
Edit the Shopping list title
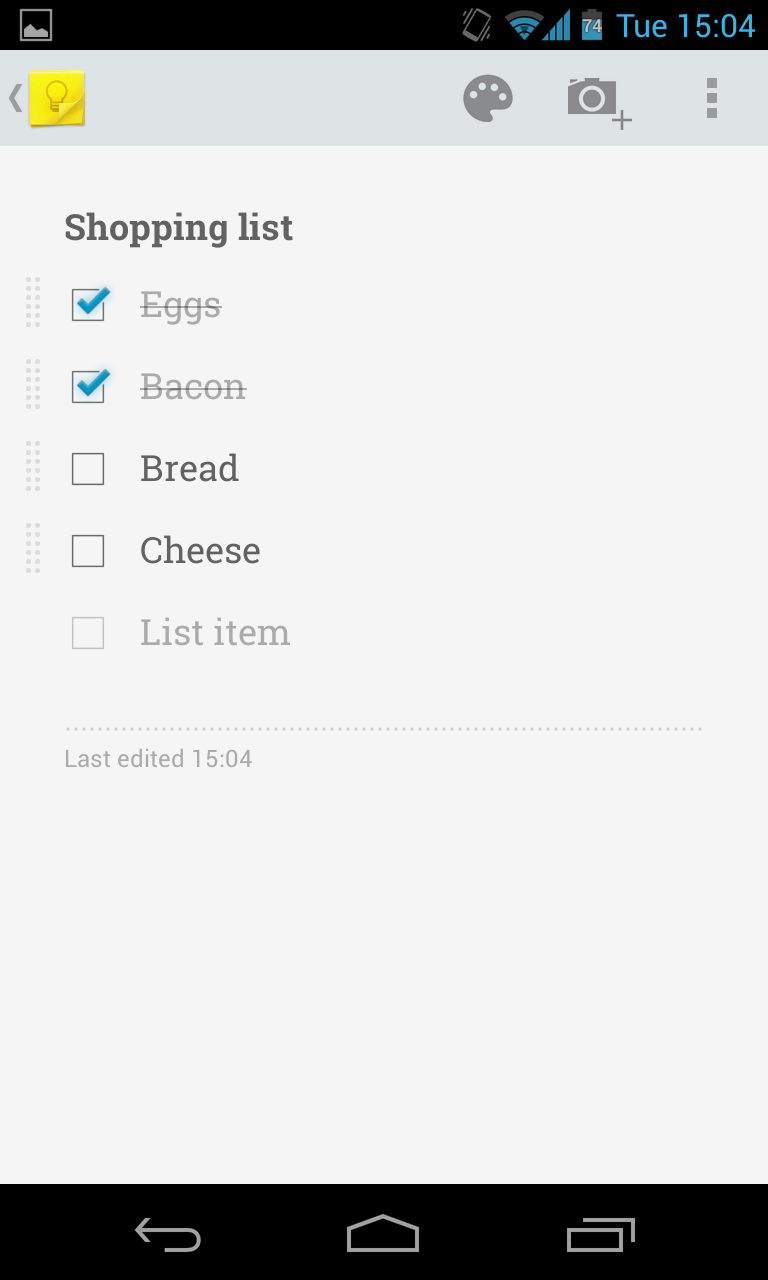[x=179, y=228]
